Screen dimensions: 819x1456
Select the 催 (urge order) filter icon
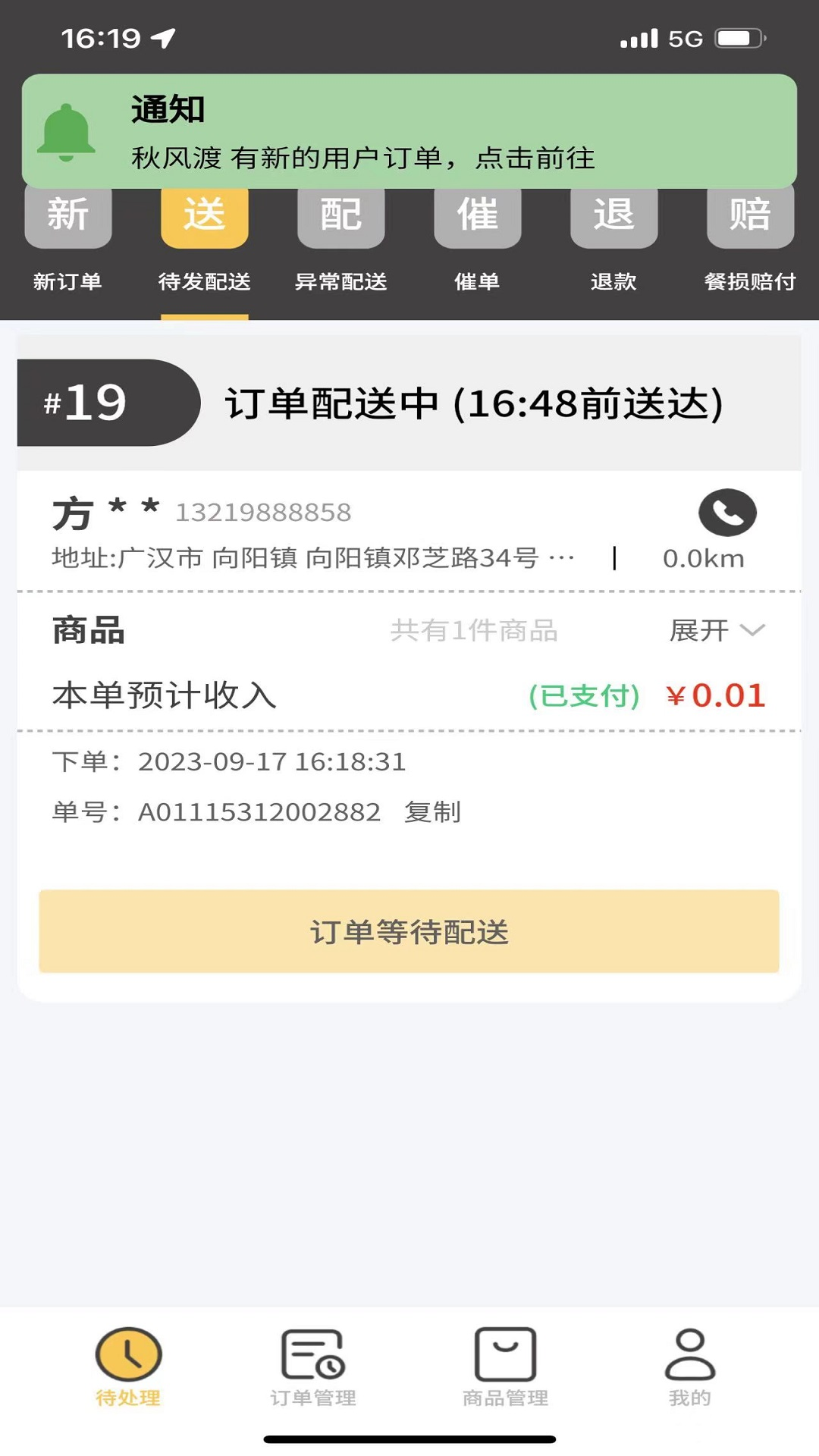coord(477,216)
